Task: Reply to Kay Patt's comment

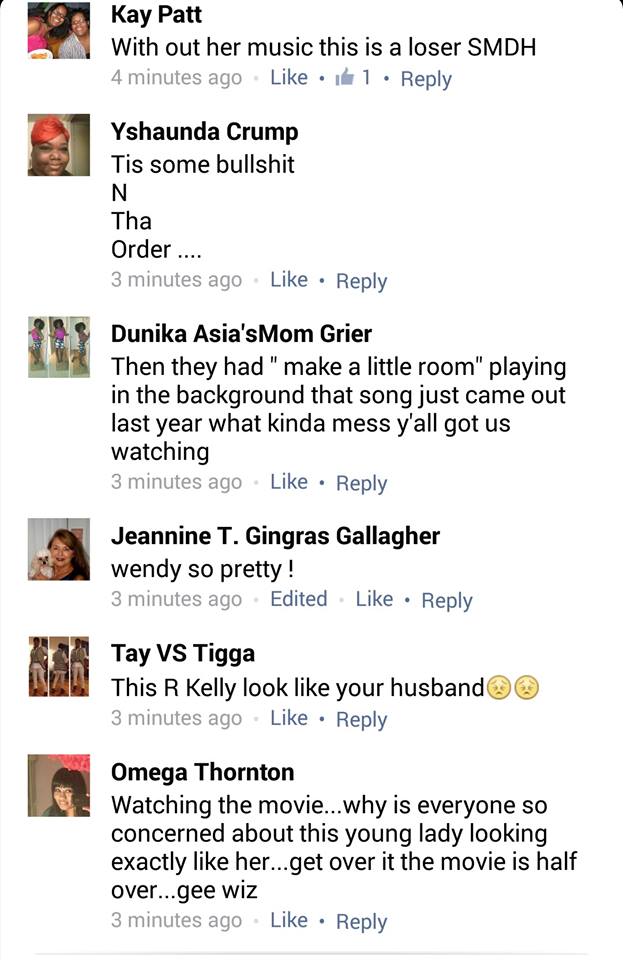Action: tap(426, 79)
